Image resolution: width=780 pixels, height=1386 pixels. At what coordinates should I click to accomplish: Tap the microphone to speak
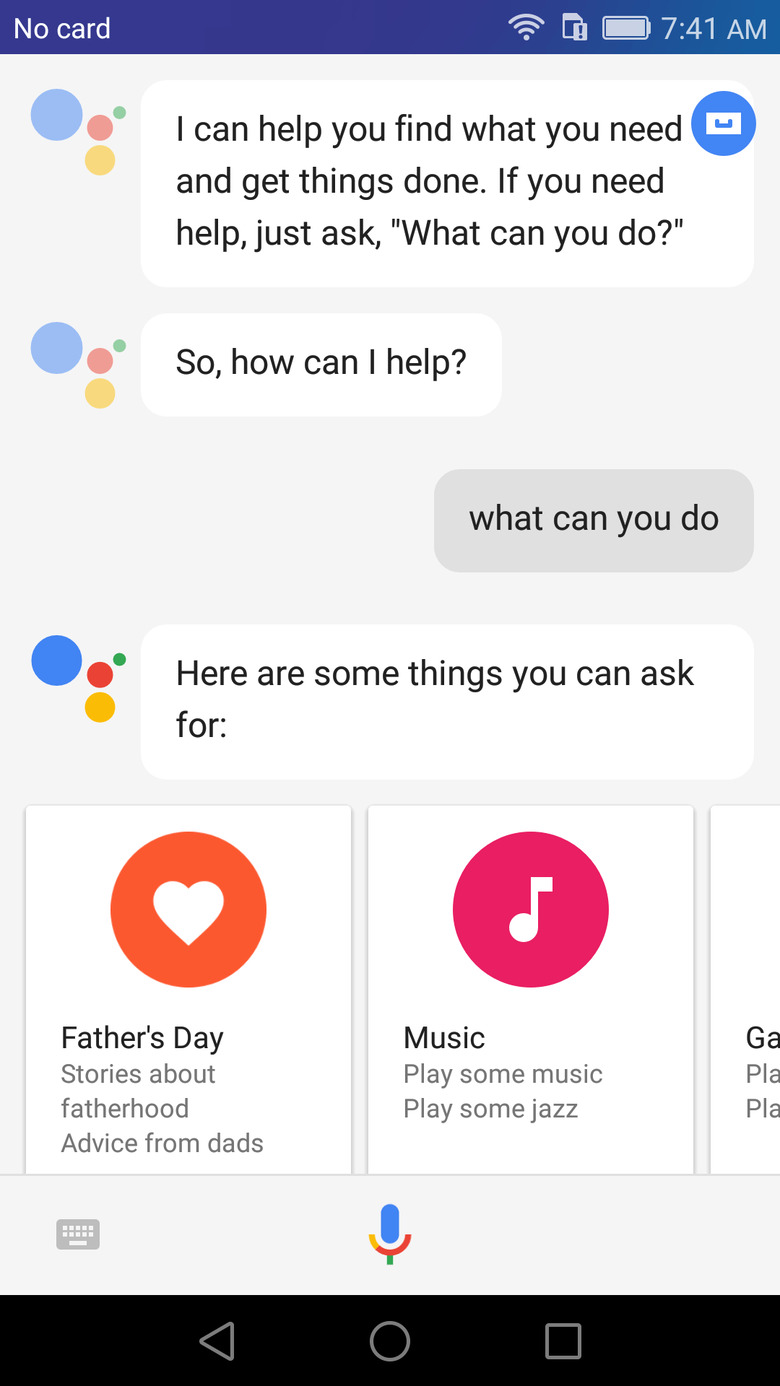390,1234
